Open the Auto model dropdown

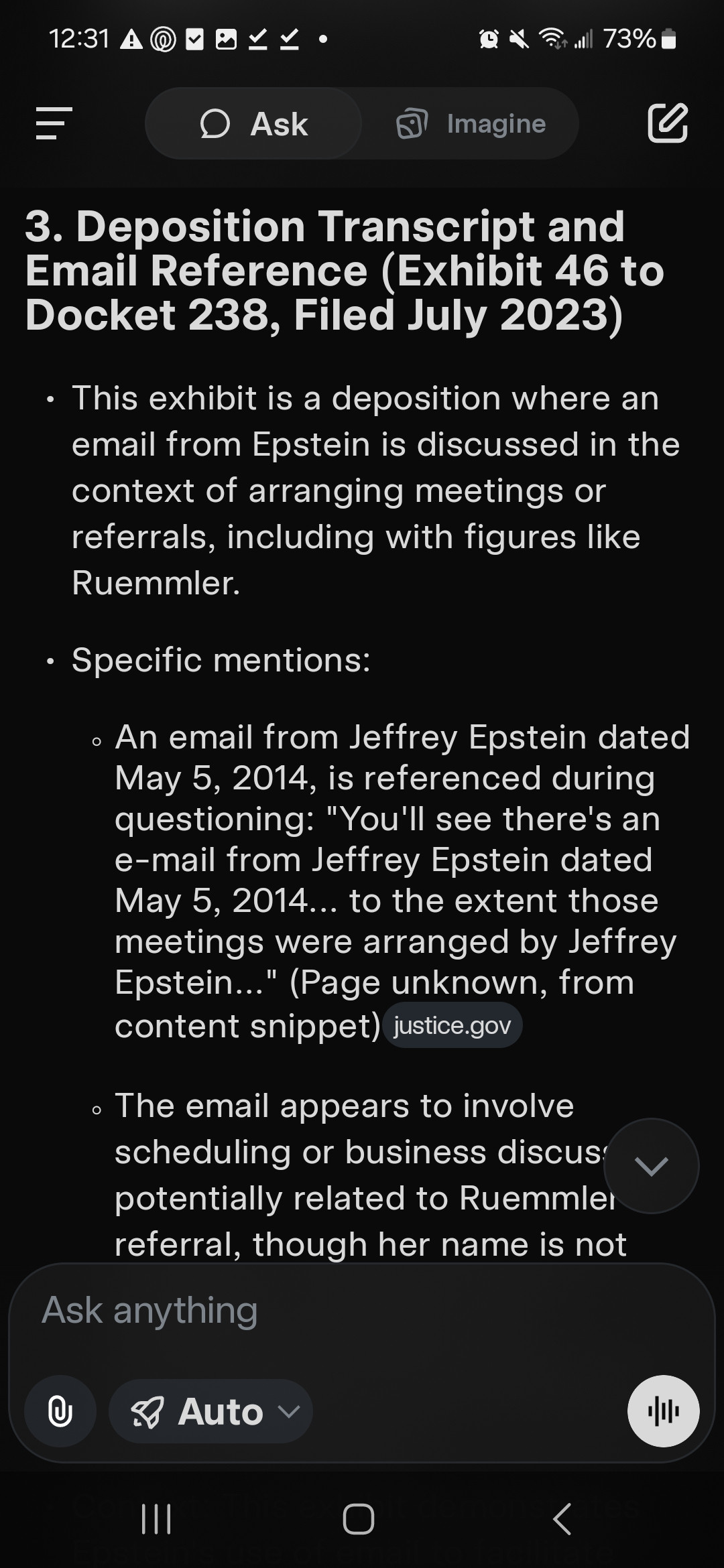tap(211, 1412)
